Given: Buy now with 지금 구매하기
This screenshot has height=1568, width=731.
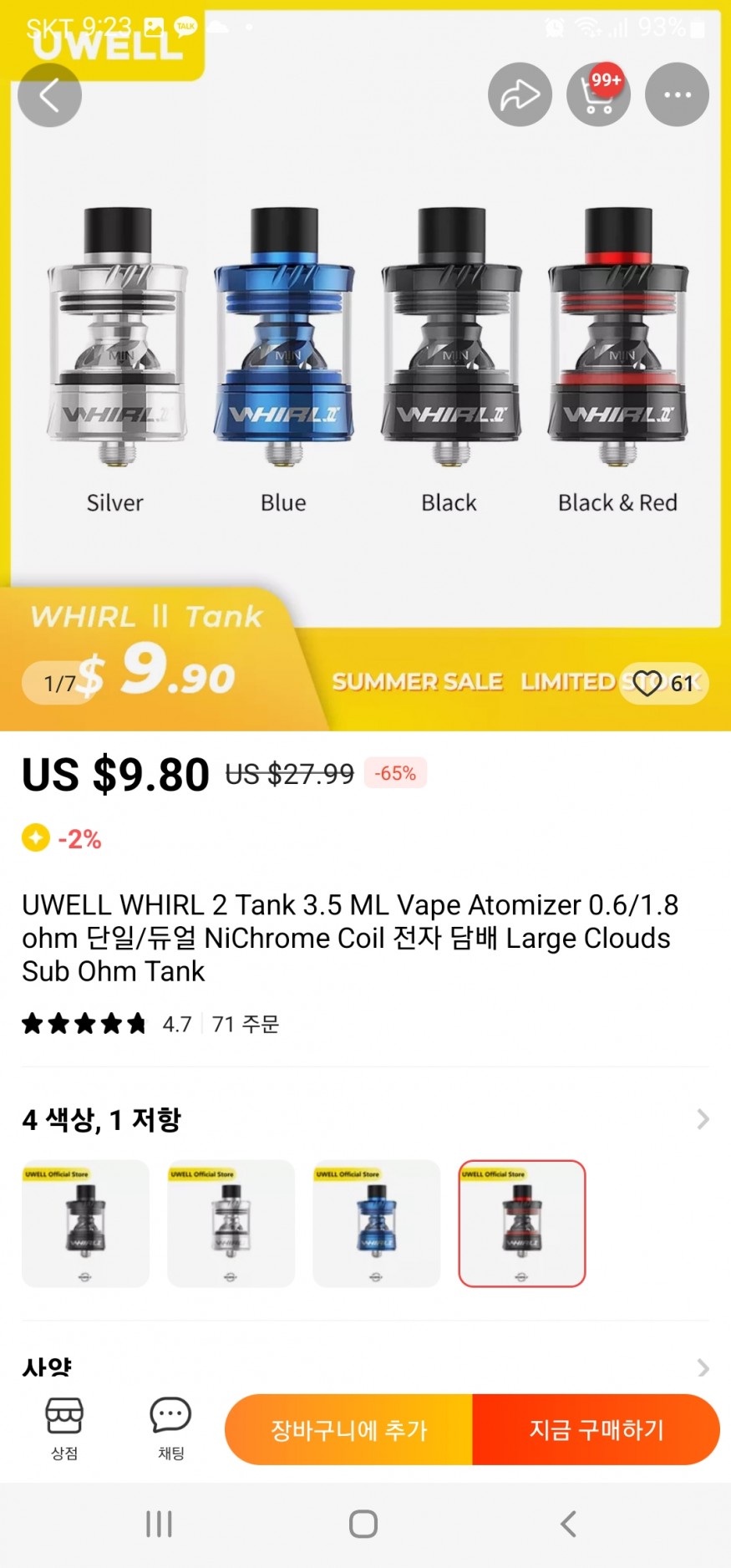Looking at the screenshot, I should pyautogui.click(x=596, y=1429).
